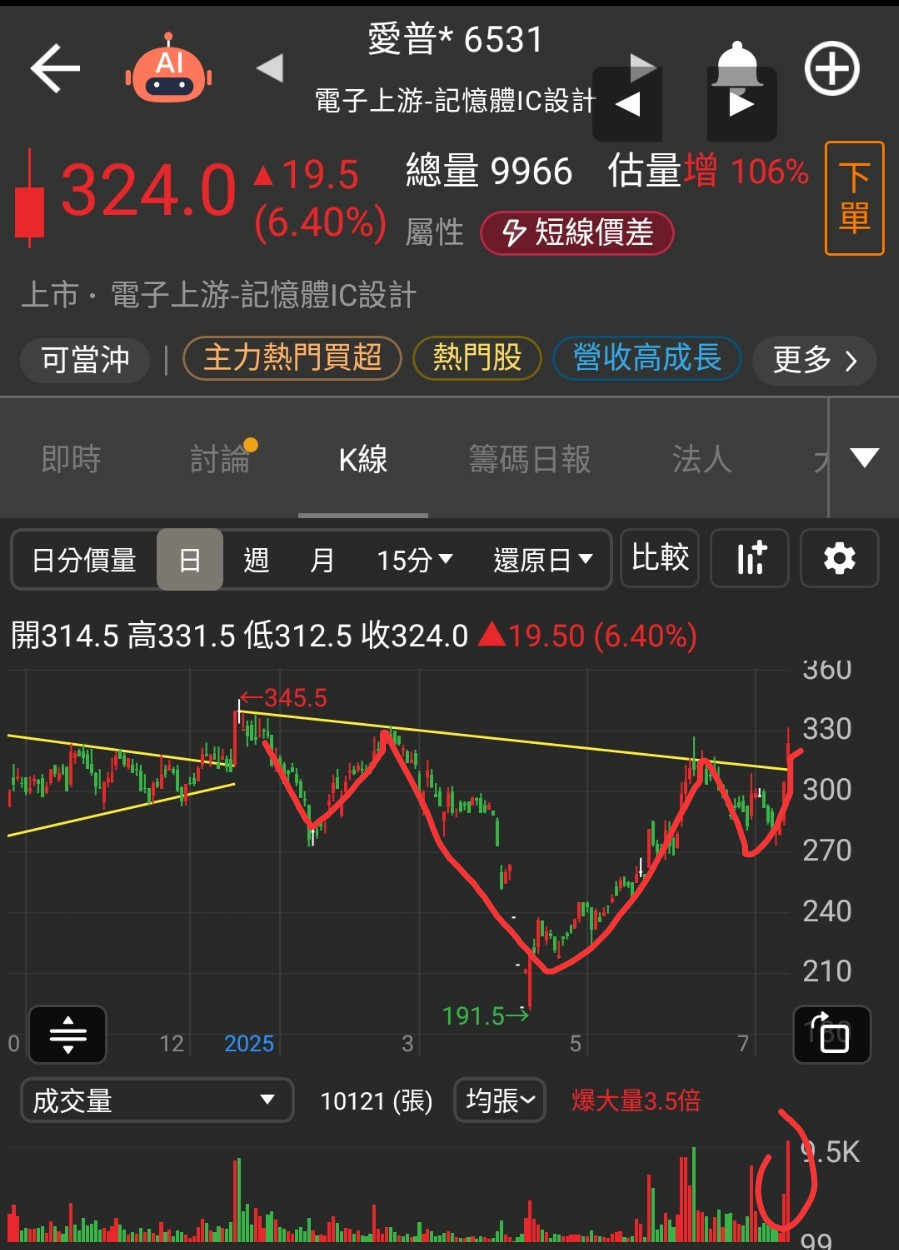Switch to the 討論 tab
This screenshot has height=1250, width=899.
pos(221,459)
